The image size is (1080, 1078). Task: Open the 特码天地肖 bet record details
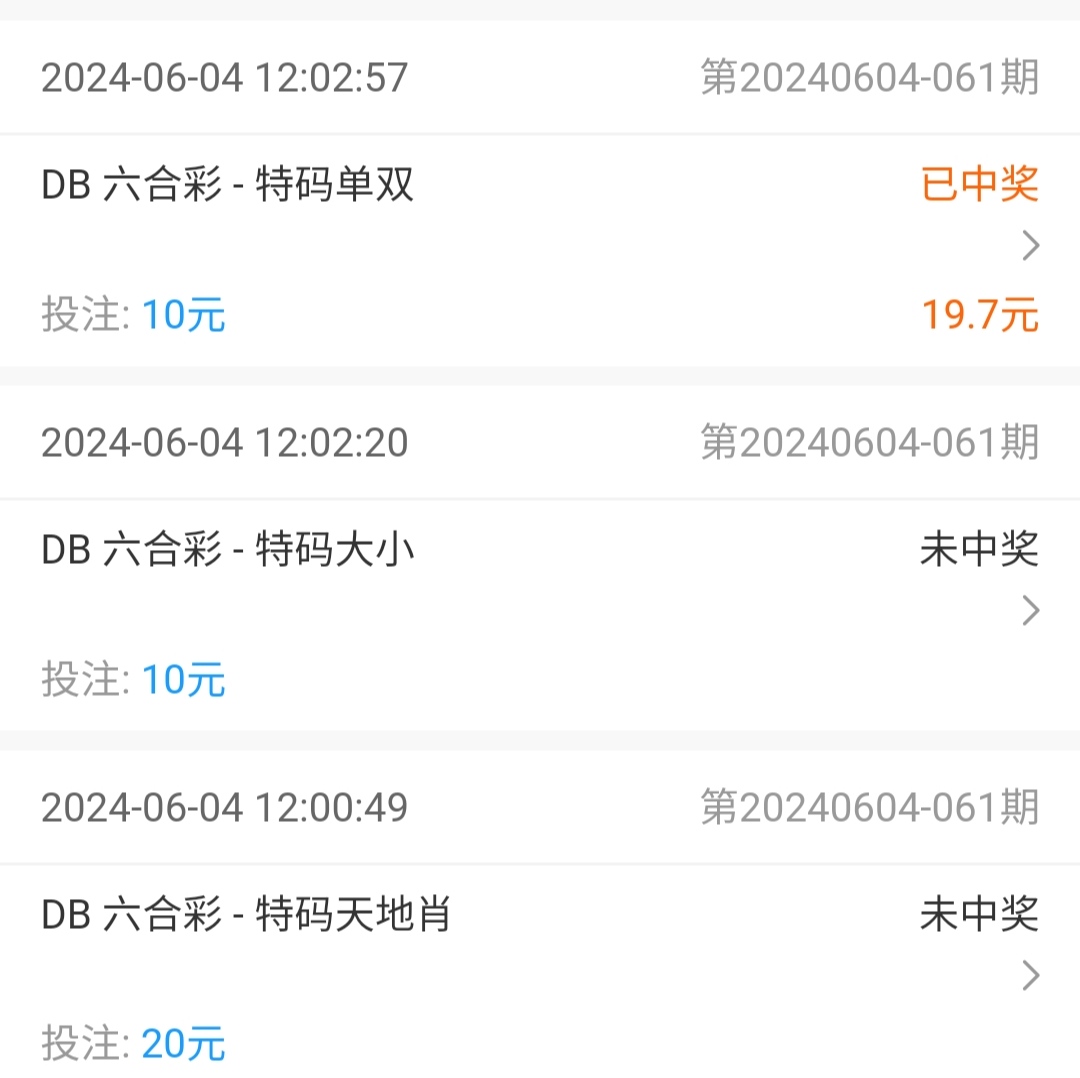pos(1030,976)
